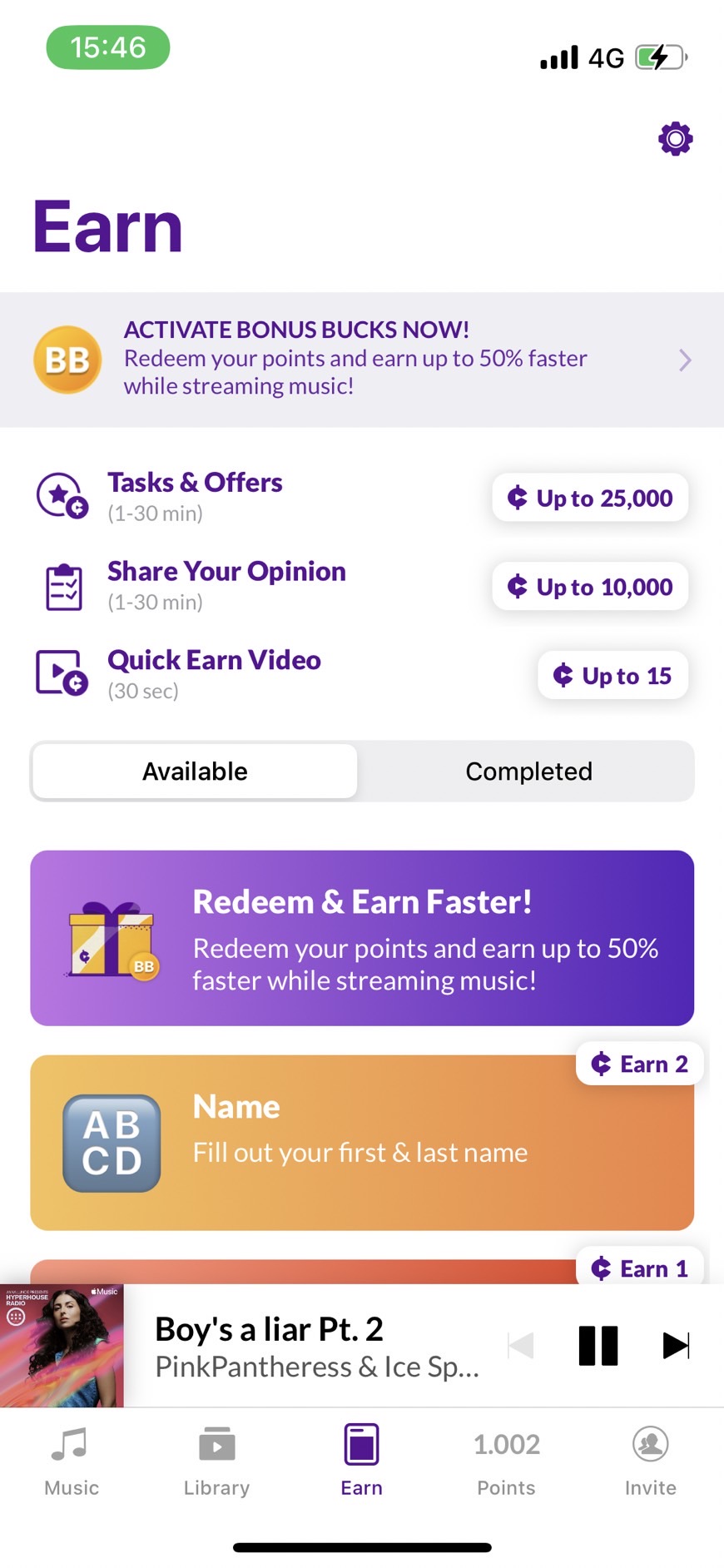Image resolution: width=724 pixels, height=1568 pixels.
Task: Pause Boy's a liar Pt. 2
Action: [598, 1345]
